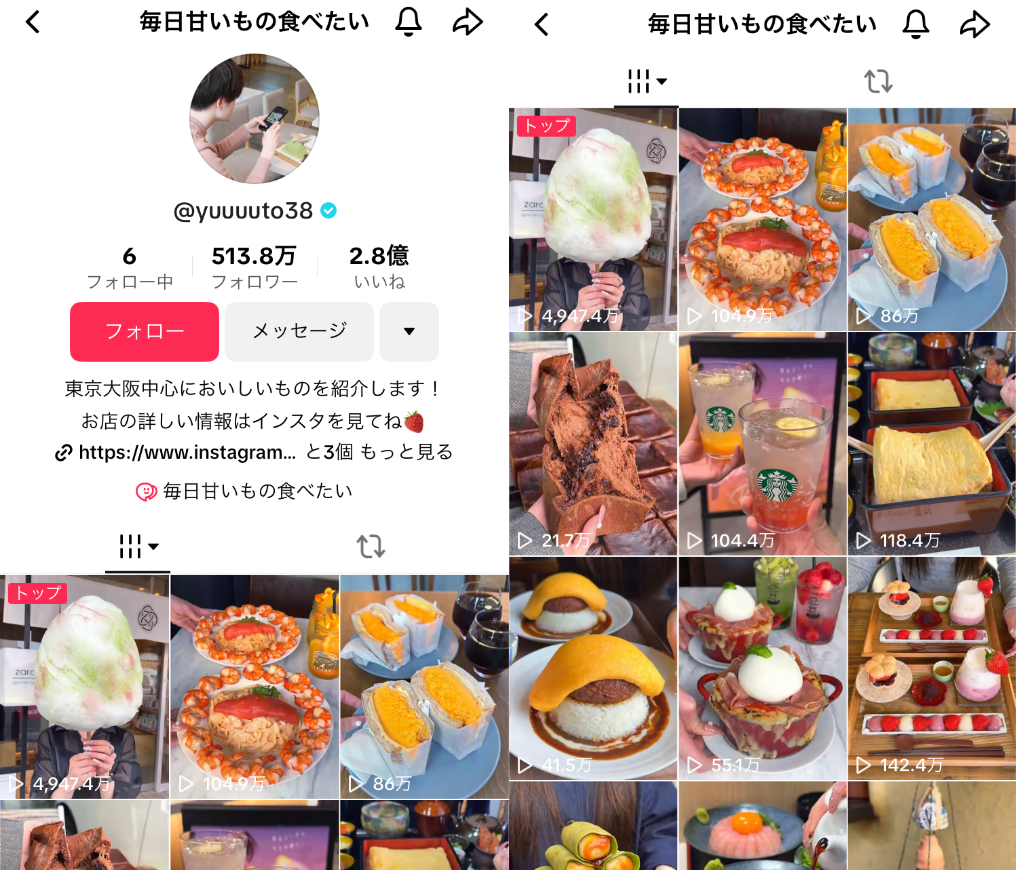This screenshot has width=1016, height=870.
Task: Play the burrata pasta video with 55.1万 views
Action: pyautogui.click(x=761, y=667)
